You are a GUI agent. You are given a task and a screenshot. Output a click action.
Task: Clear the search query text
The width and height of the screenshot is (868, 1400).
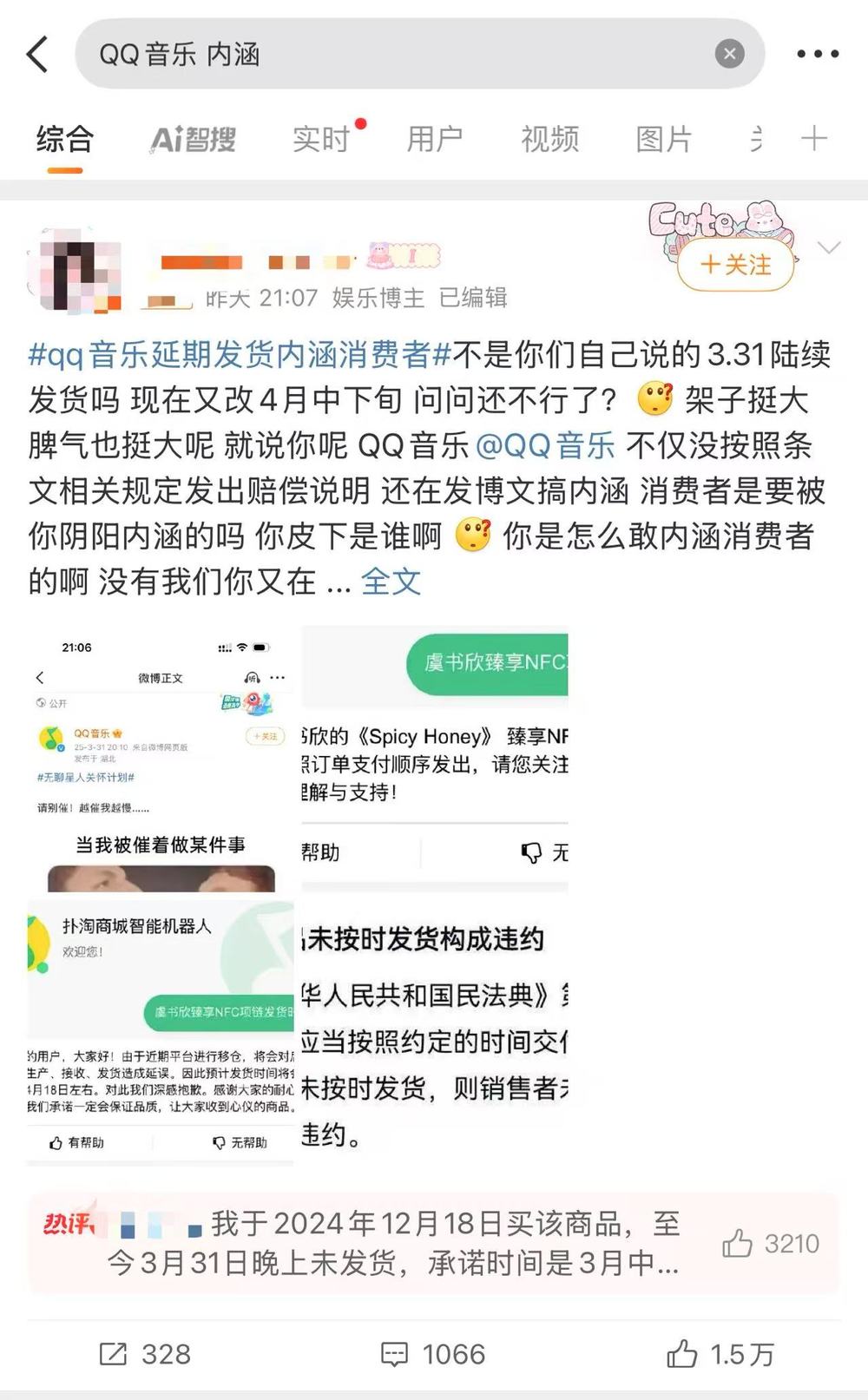[x=729, y=54]
